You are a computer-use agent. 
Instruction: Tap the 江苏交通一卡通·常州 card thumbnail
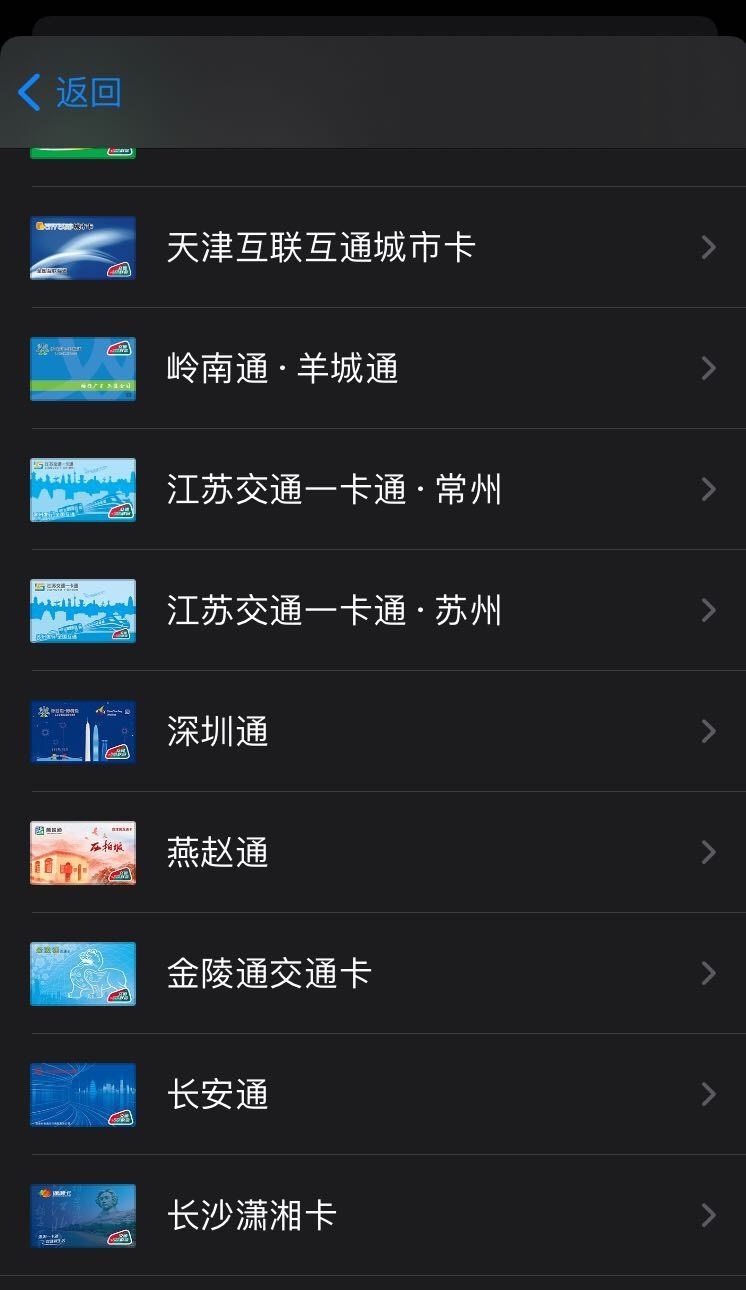click(83, 489)
